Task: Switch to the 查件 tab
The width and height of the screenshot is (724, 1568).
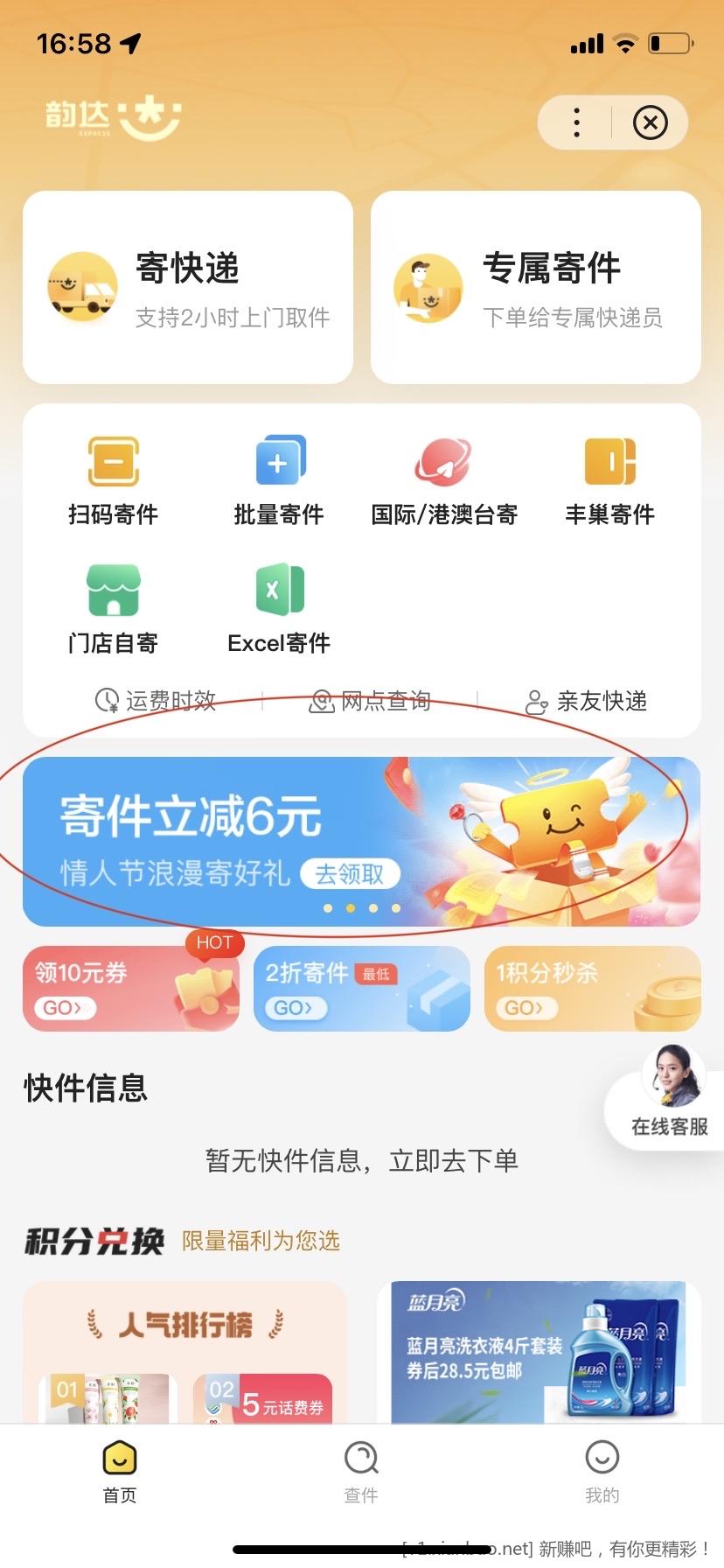Action: pyautogui.click(x=361, y=1472)
